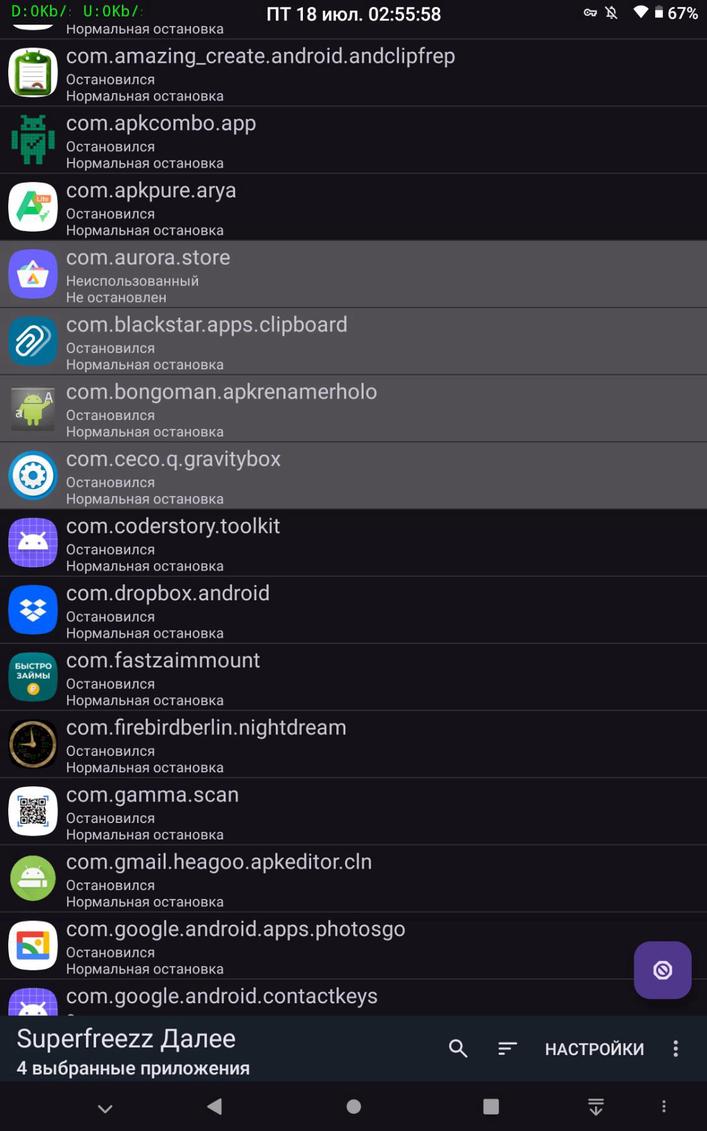The width and height of the screenshot is (707, 1131).
Task: Open the overflow menu in the toolbar
Action: 676,1048
